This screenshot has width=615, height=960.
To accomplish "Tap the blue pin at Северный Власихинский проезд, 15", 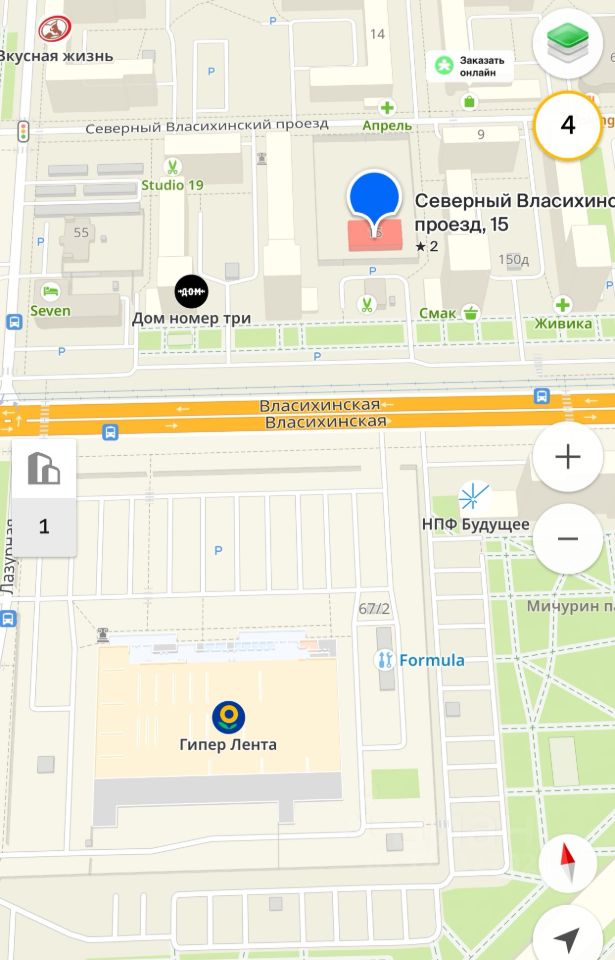I will pyautogui.click(x=374, y=197).
